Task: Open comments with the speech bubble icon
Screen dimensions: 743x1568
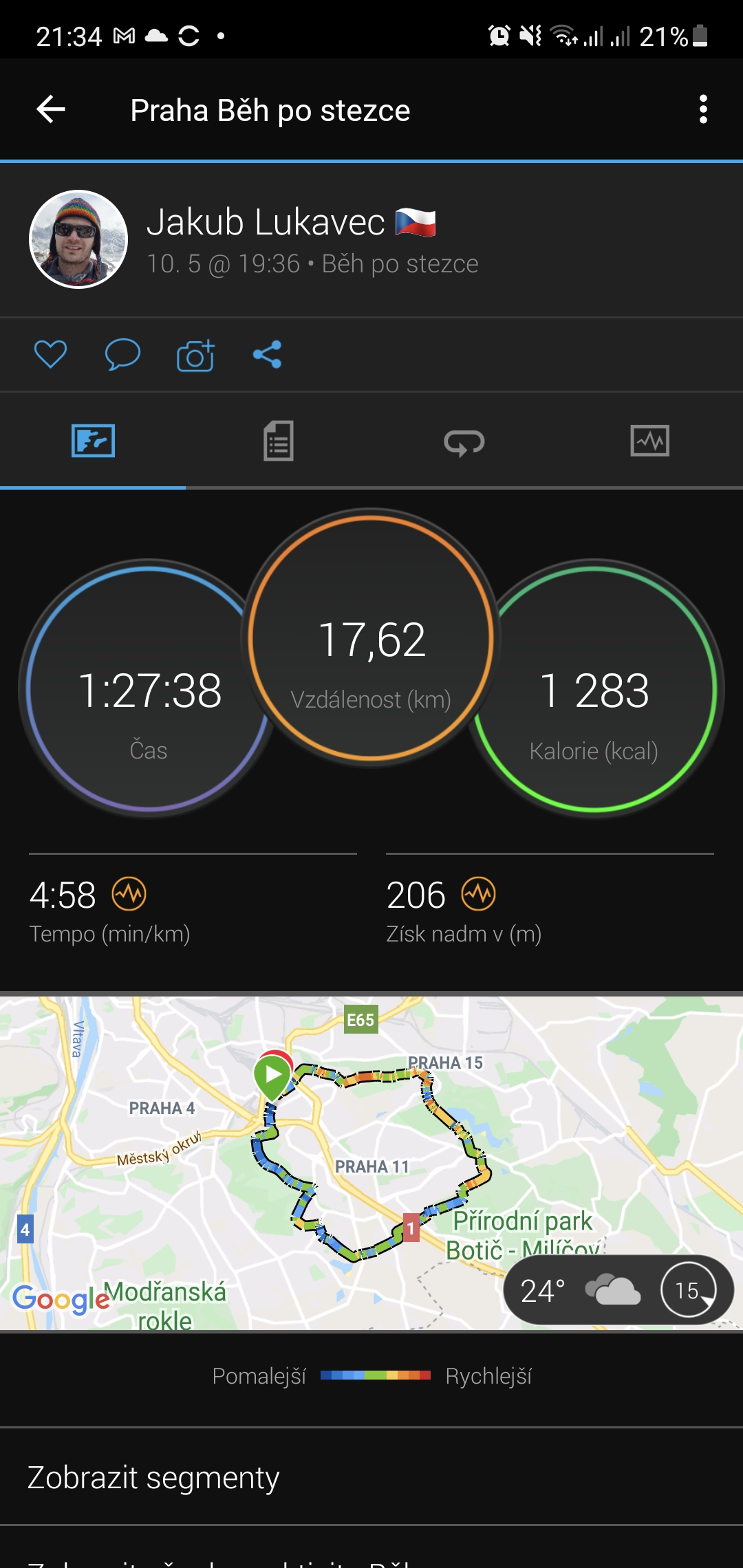Action: [122, 355]
